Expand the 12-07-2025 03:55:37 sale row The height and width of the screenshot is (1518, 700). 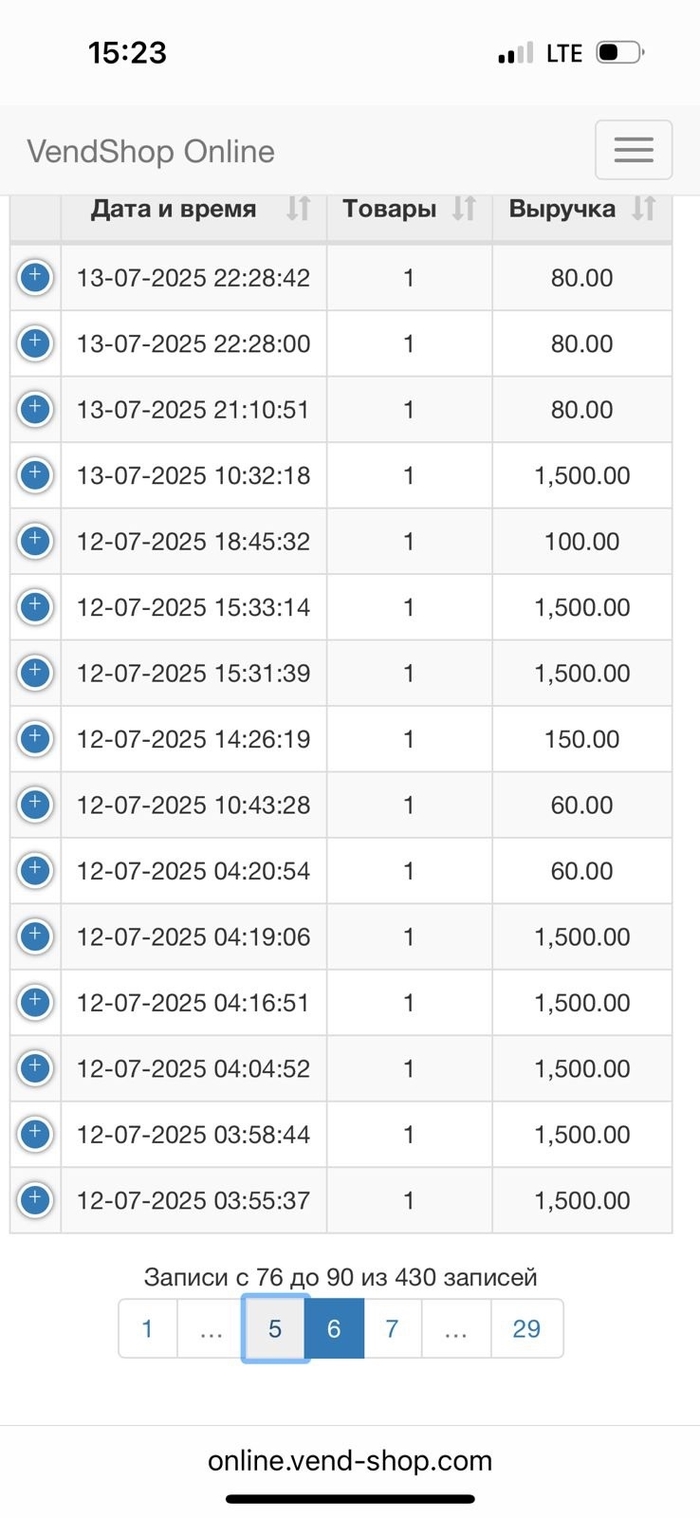click(x=35, y=1200)
